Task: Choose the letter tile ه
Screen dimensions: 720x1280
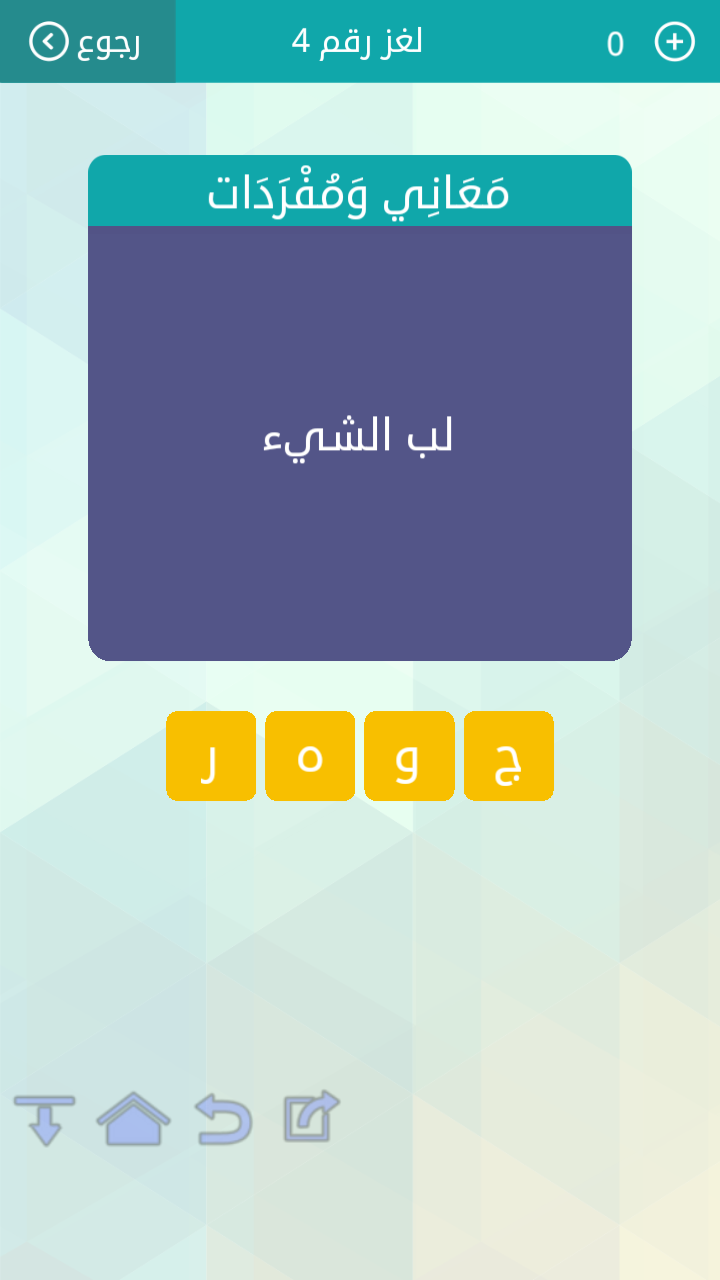Action: pos(310,756)
